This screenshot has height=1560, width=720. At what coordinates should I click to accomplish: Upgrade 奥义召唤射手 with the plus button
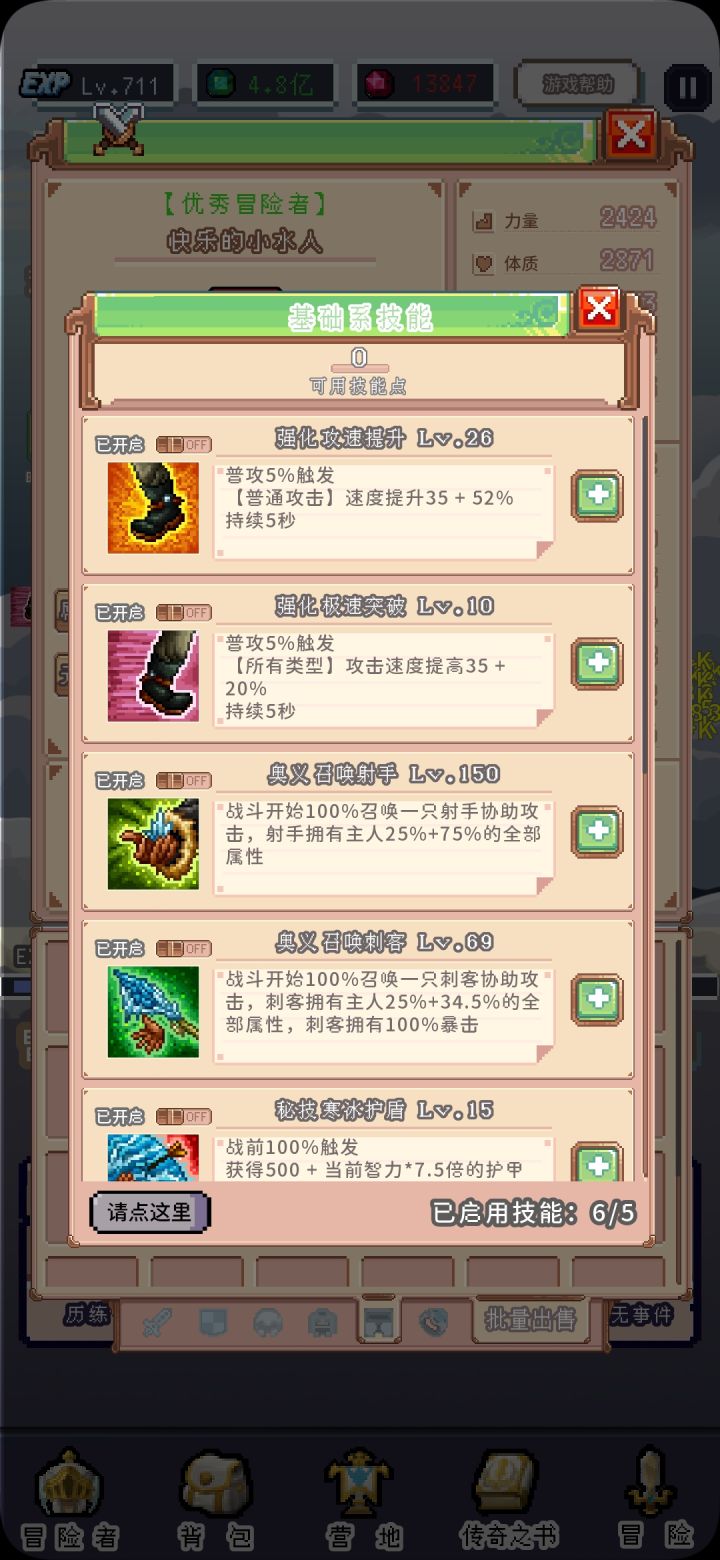tap(596, 831)
